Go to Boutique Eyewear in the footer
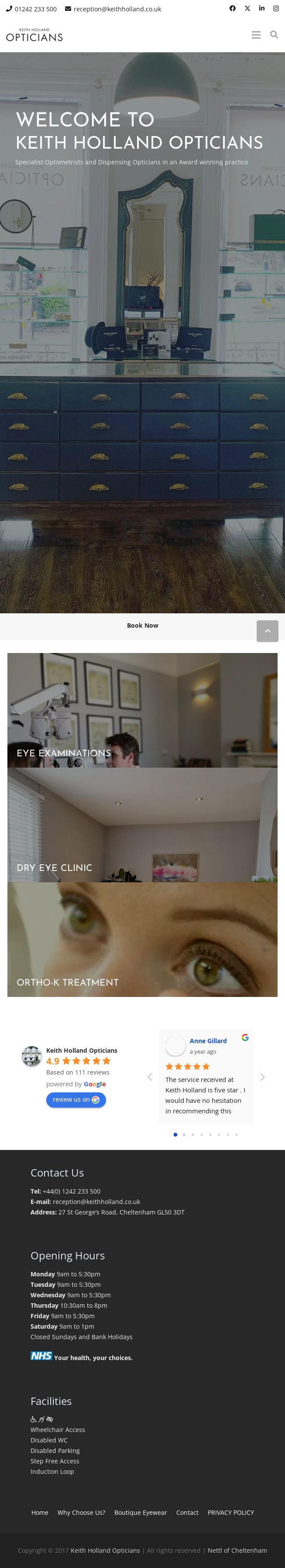Viewport: 285px width, 1568px height. coord(141,1512)
